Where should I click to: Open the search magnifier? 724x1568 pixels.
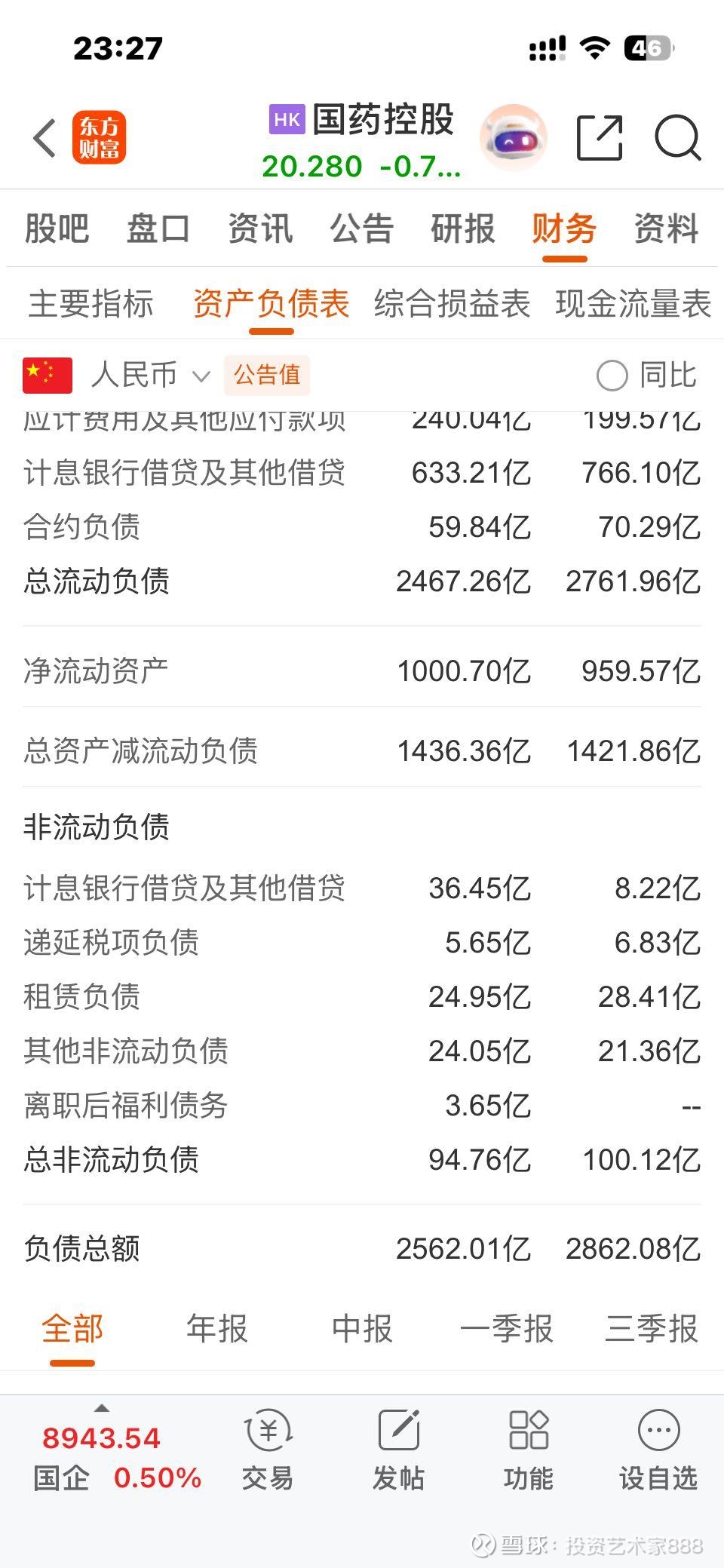point(678,138)
